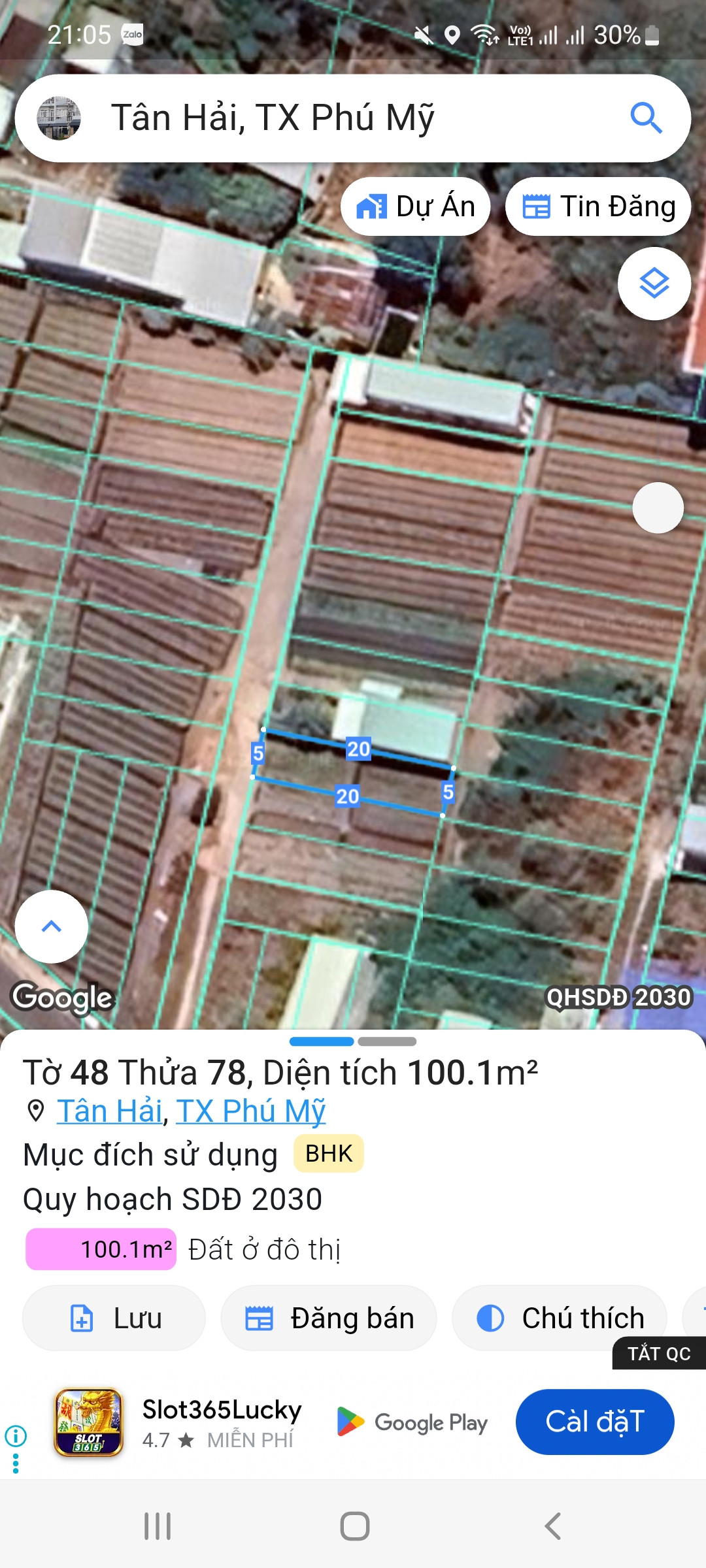Tap Đăng bán to list for sale
Viewport: 706px width, 1568px height.
tap(329, 1318)
